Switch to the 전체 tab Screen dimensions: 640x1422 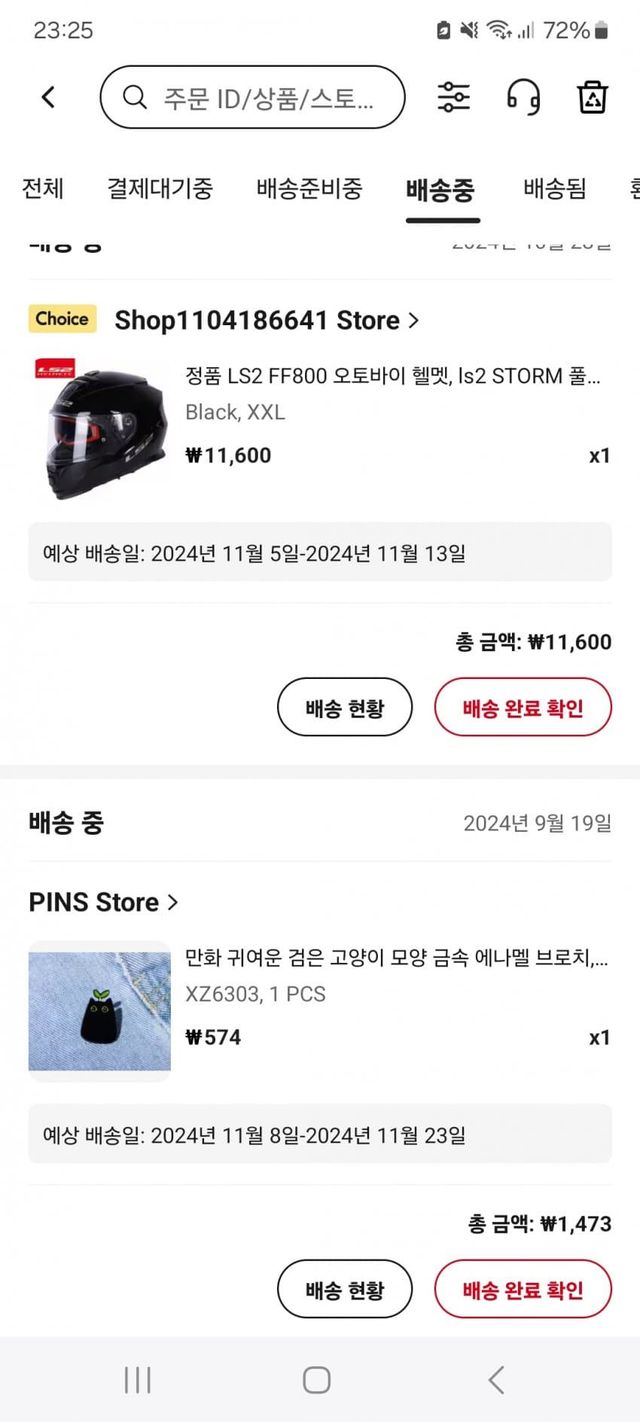click(43, 188)
